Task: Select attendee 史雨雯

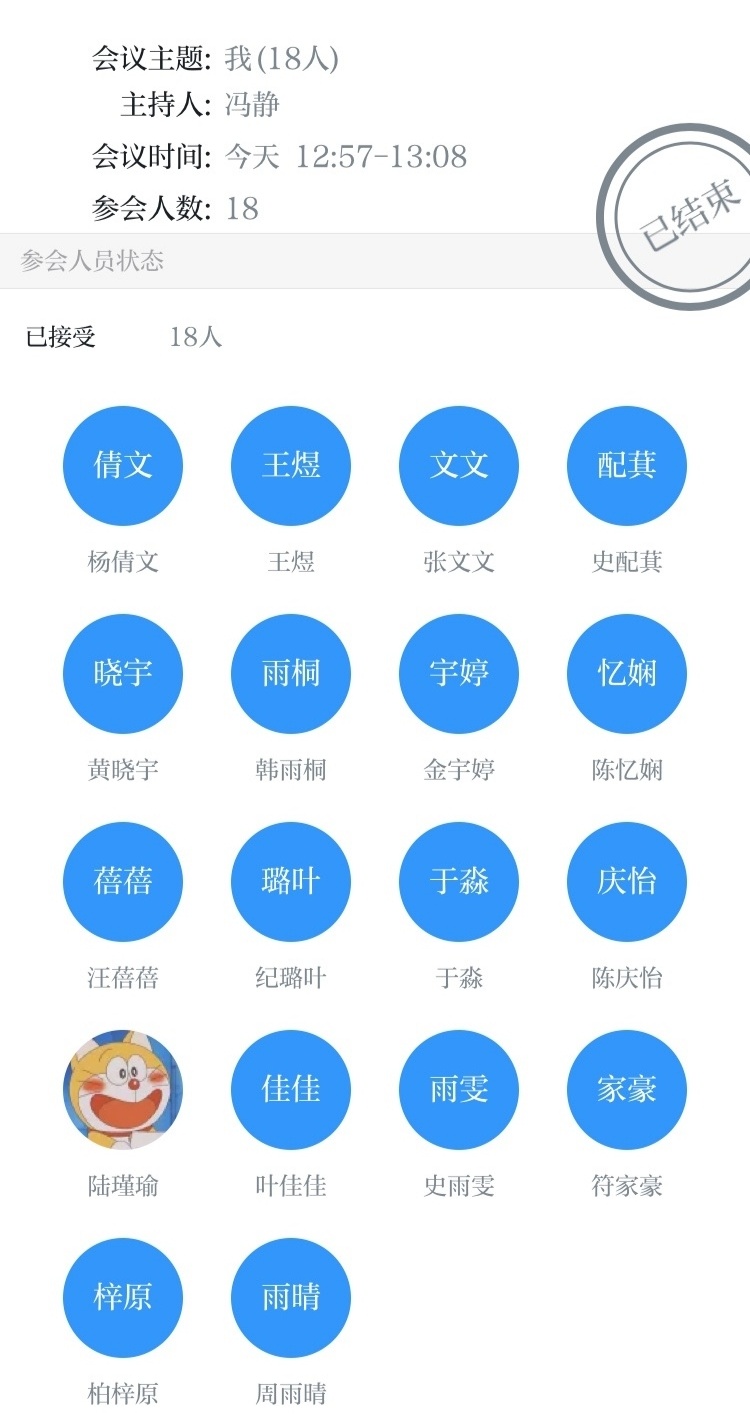Action: click(x=459, y=1090)
